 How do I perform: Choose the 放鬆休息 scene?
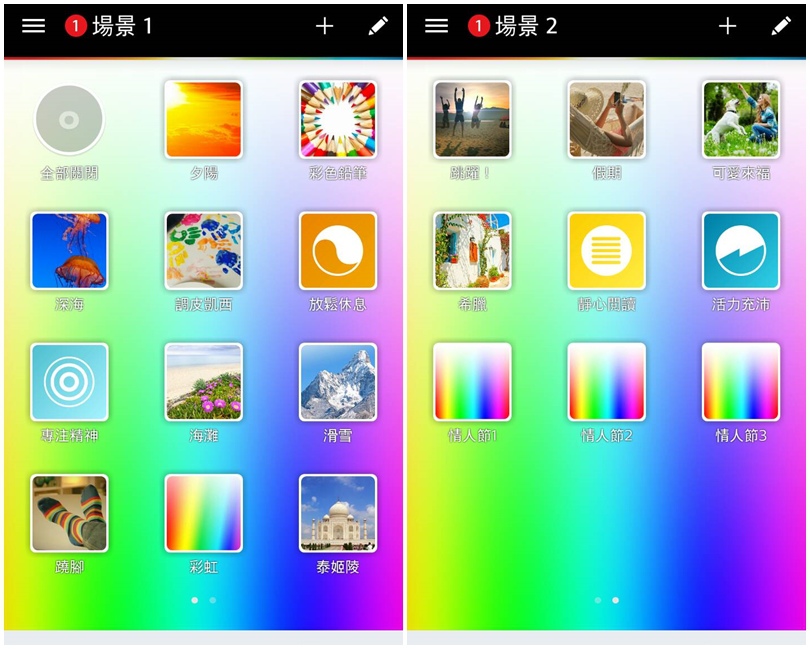click(338, 251)
